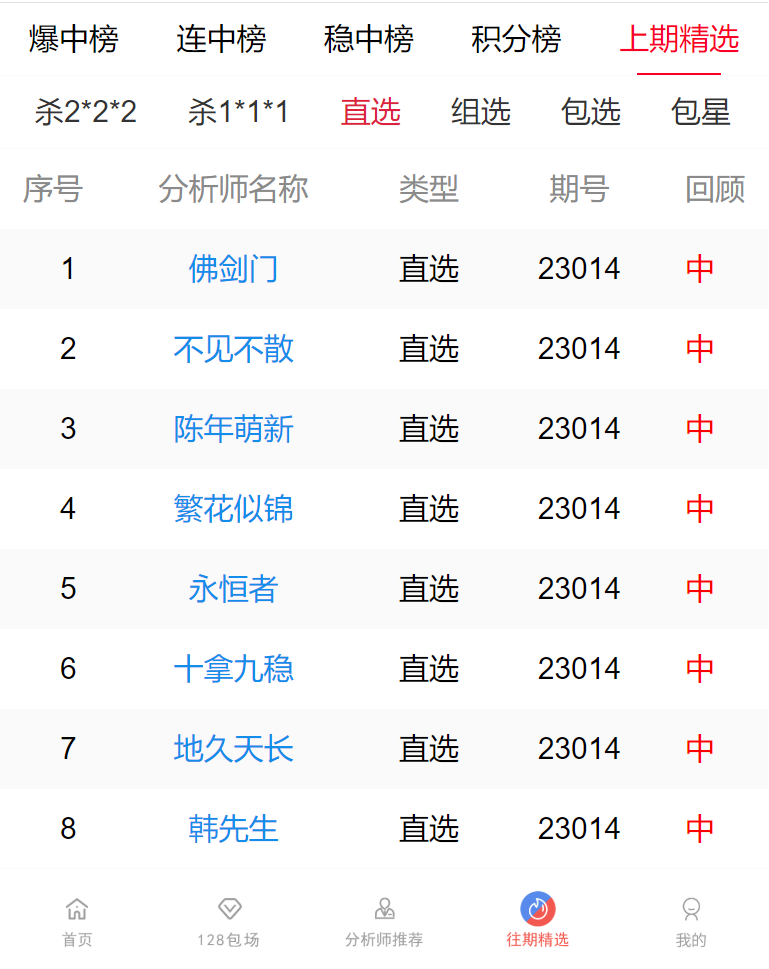This screenshot has width=769, height=969.
Task: Open the 我的 profile tab
Action: 691,922
